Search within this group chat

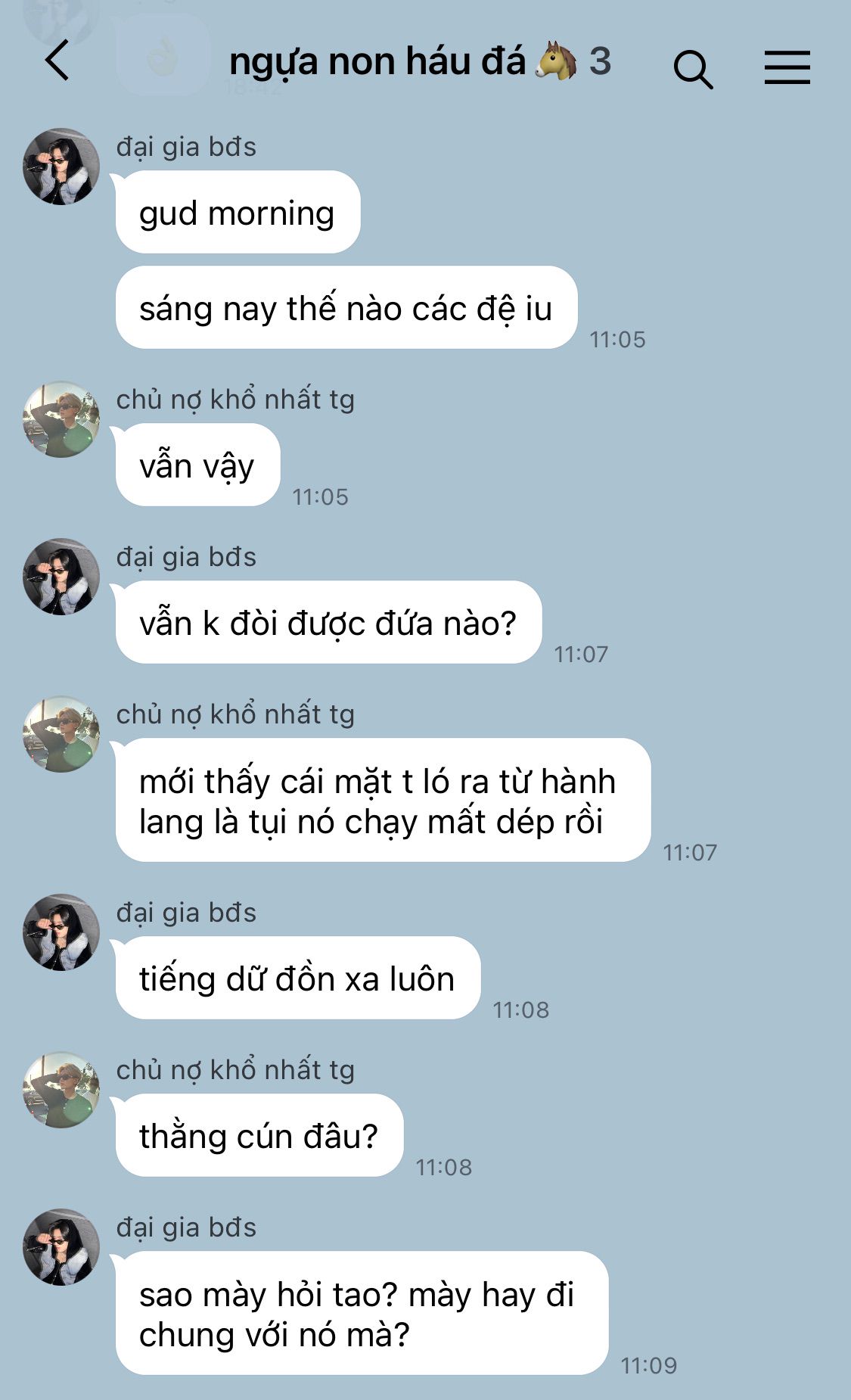point(693,69)
